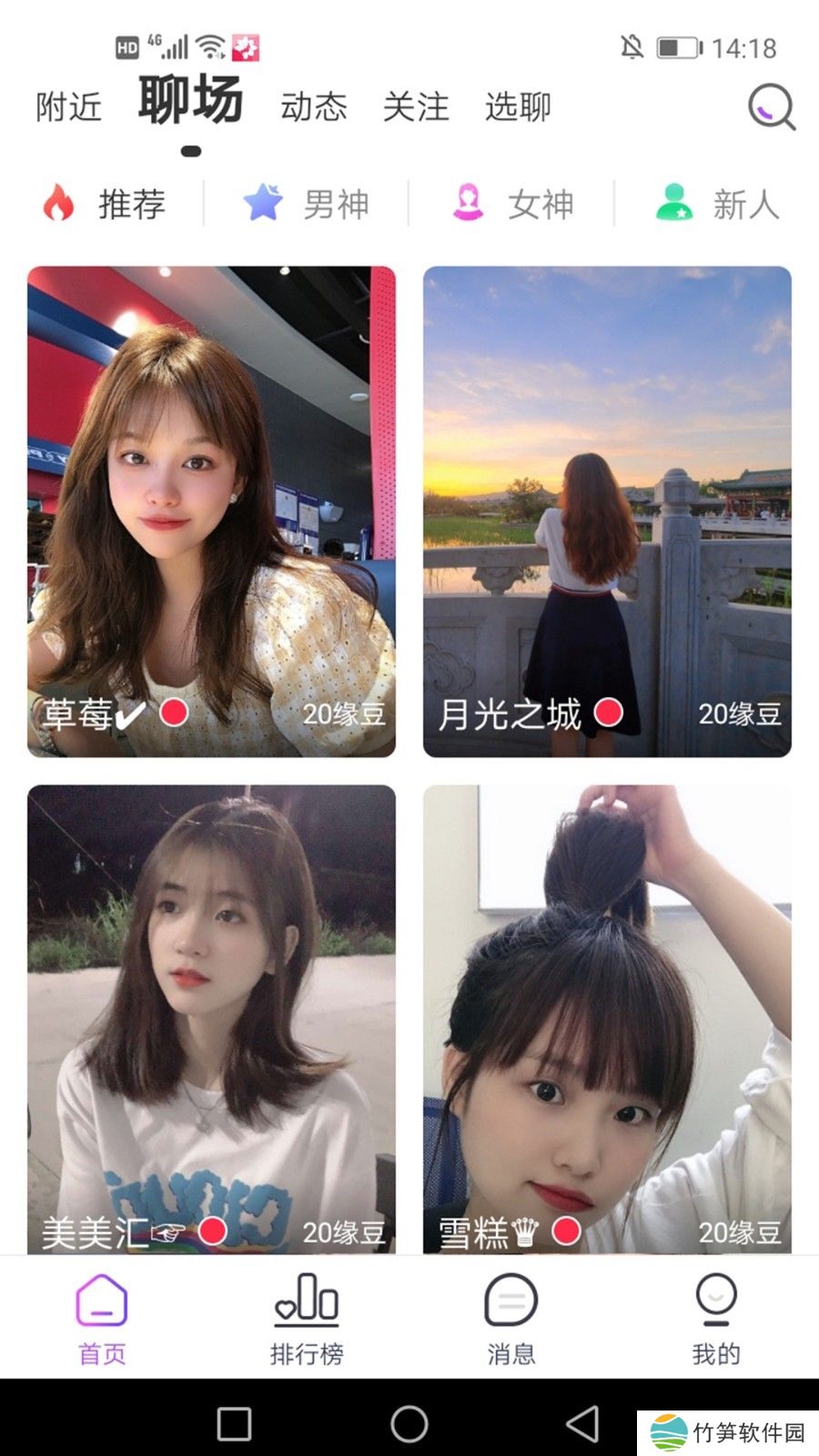This screenshot has height=1456, width=819.
Task: Select the 聊场 tab
Action: click(191, 102)
